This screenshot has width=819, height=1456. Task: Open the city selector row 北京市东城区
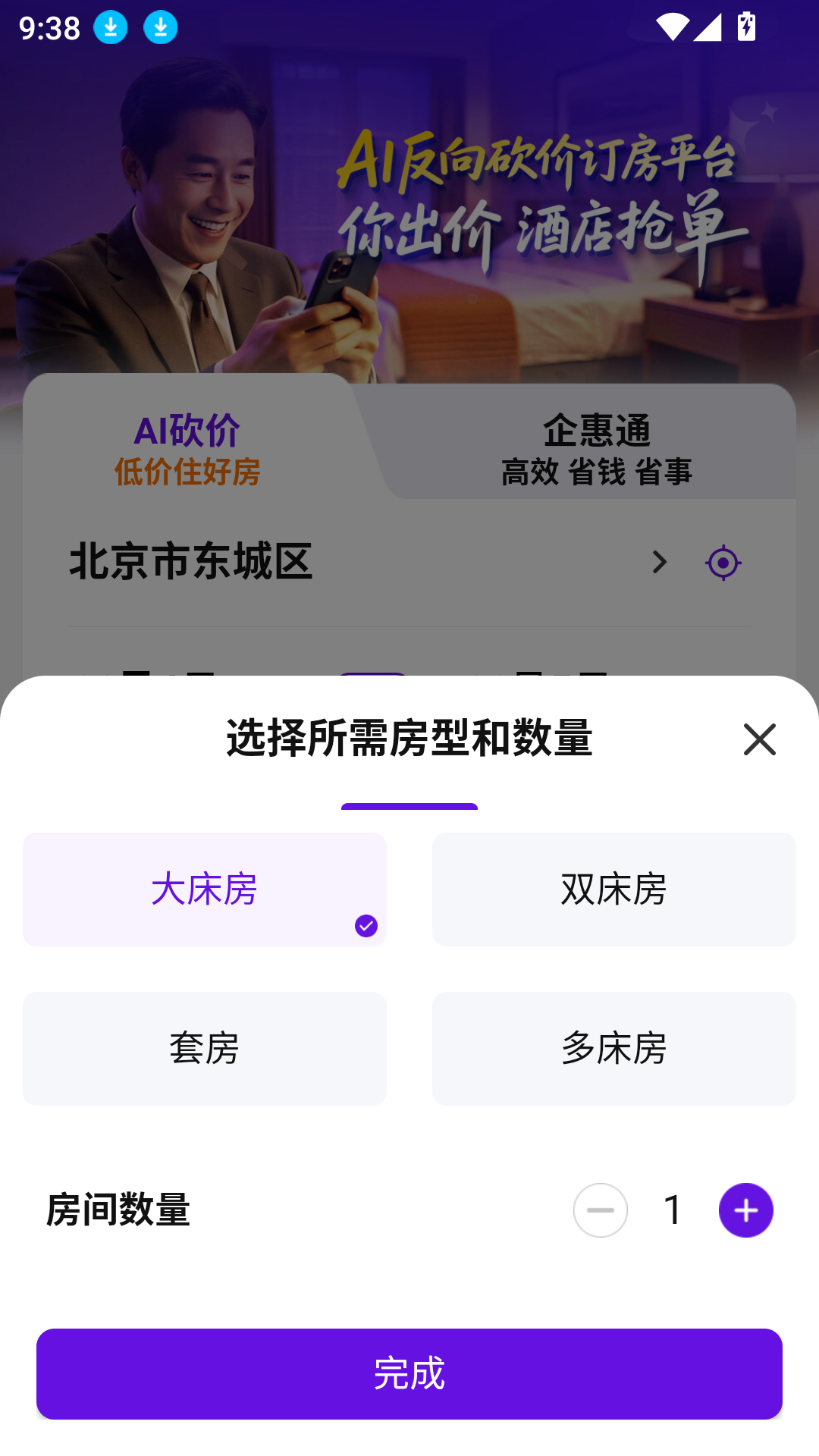point(303,562)
